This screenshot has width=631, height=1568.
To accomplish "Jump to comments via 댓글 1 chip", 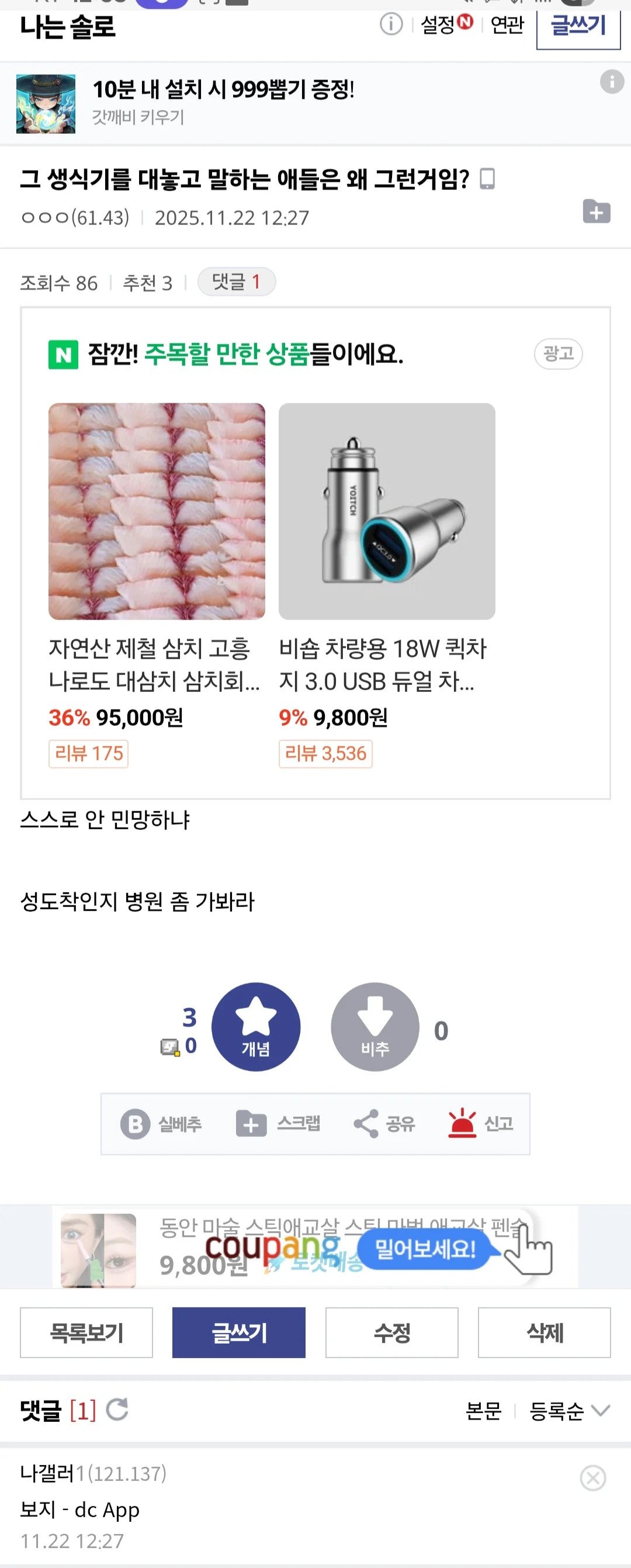I will (236, 282).
